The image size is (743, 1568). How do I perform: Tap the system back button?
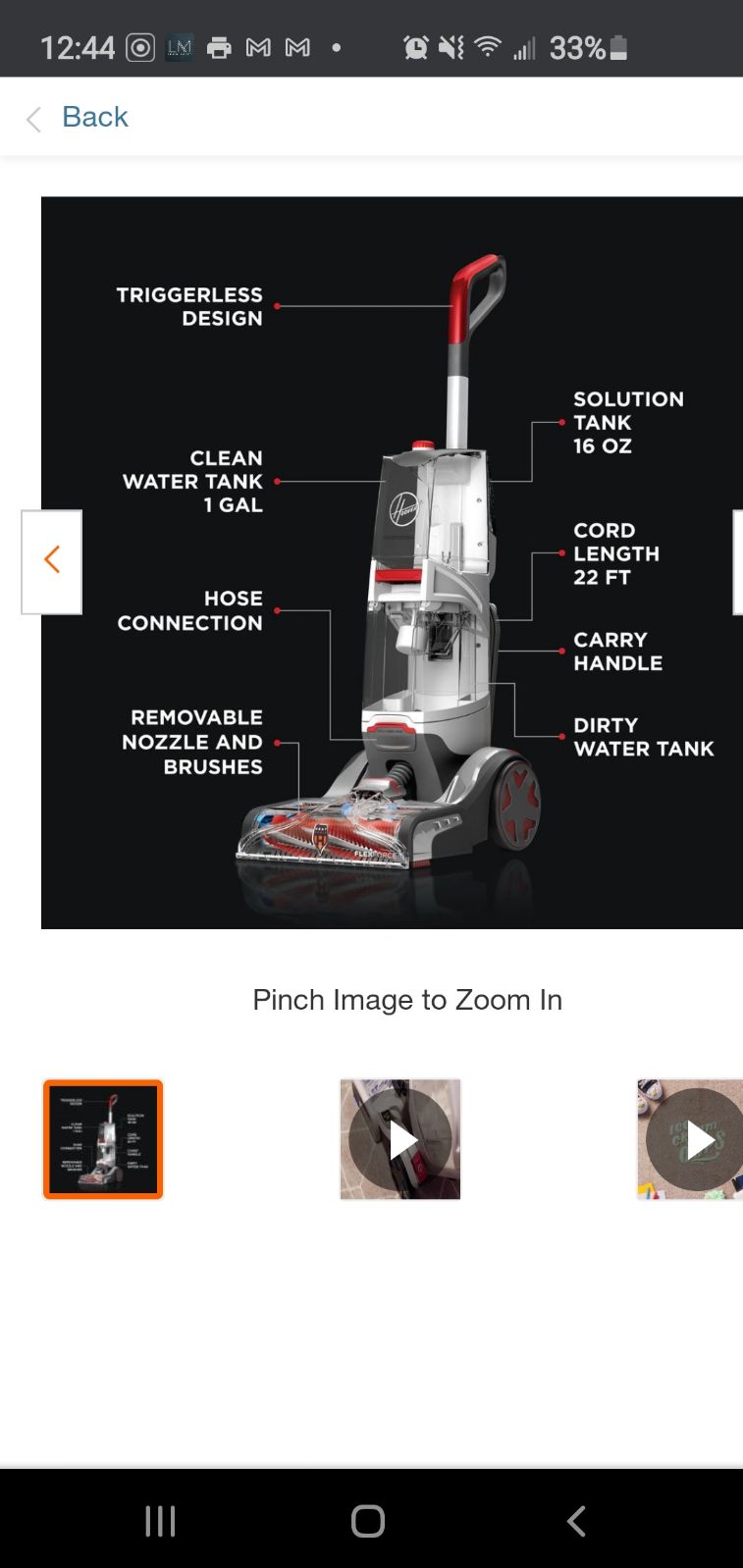tap(576, 1521)
